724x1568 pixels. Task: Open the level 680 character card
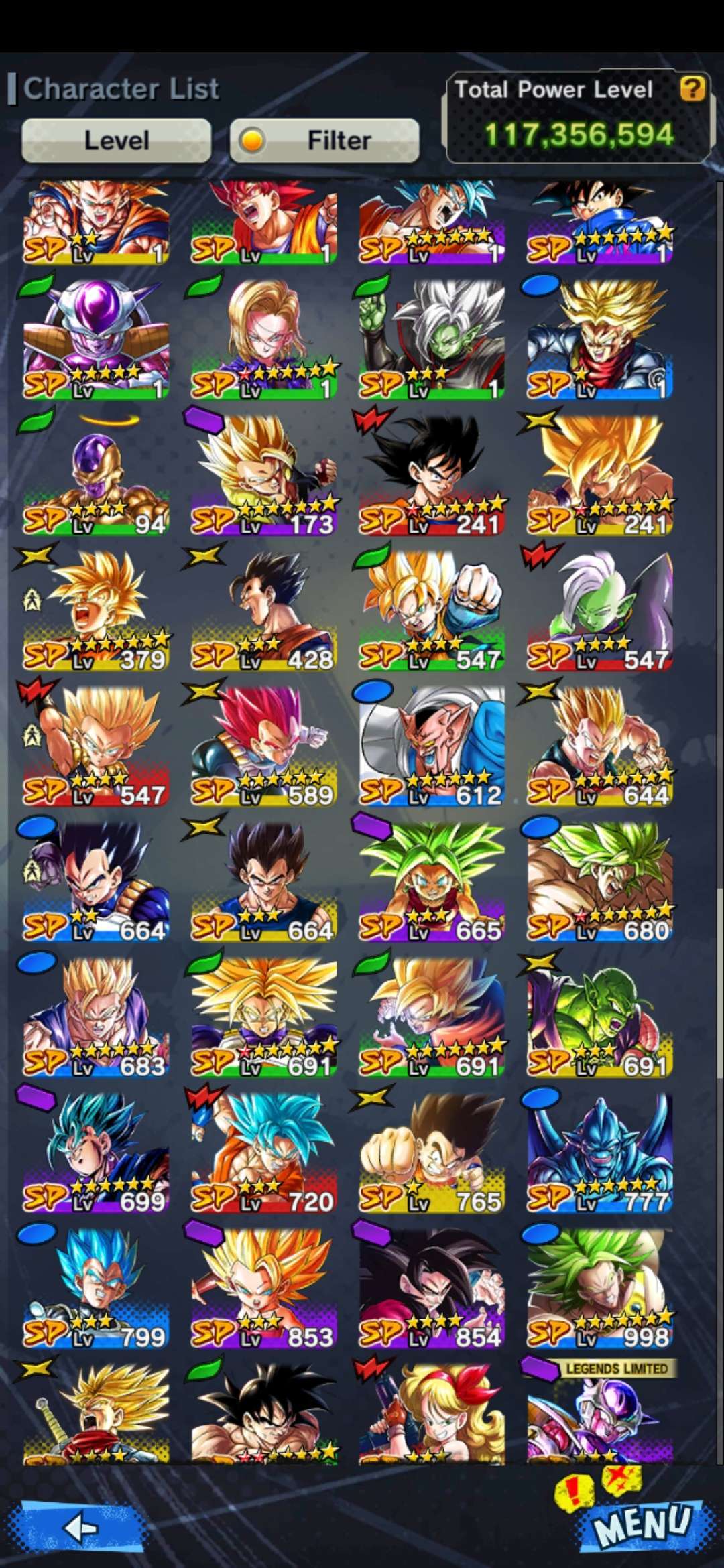[x=600, y=882]
